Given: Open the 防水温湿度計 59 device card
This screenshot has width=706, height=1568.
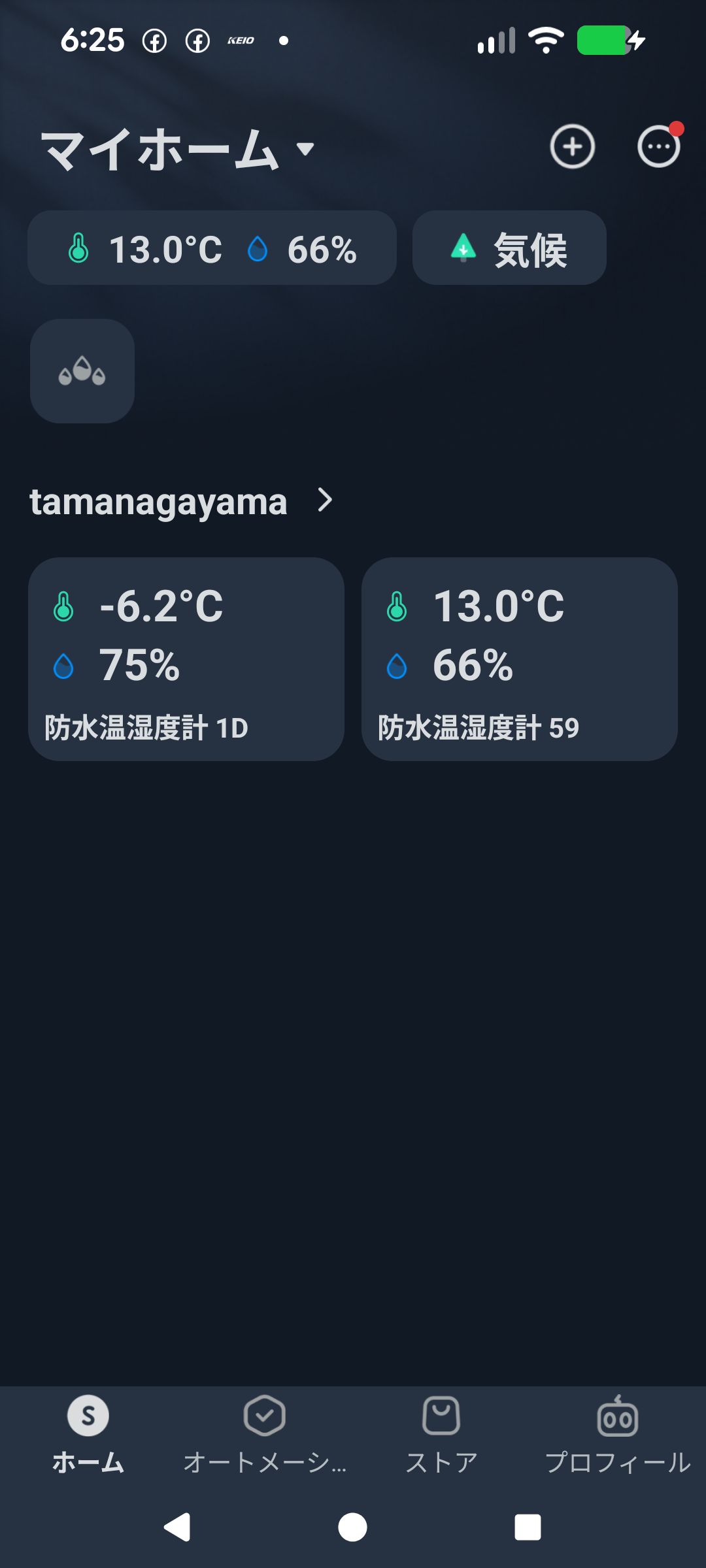Looking at the screenshot, I should (520, 659).
